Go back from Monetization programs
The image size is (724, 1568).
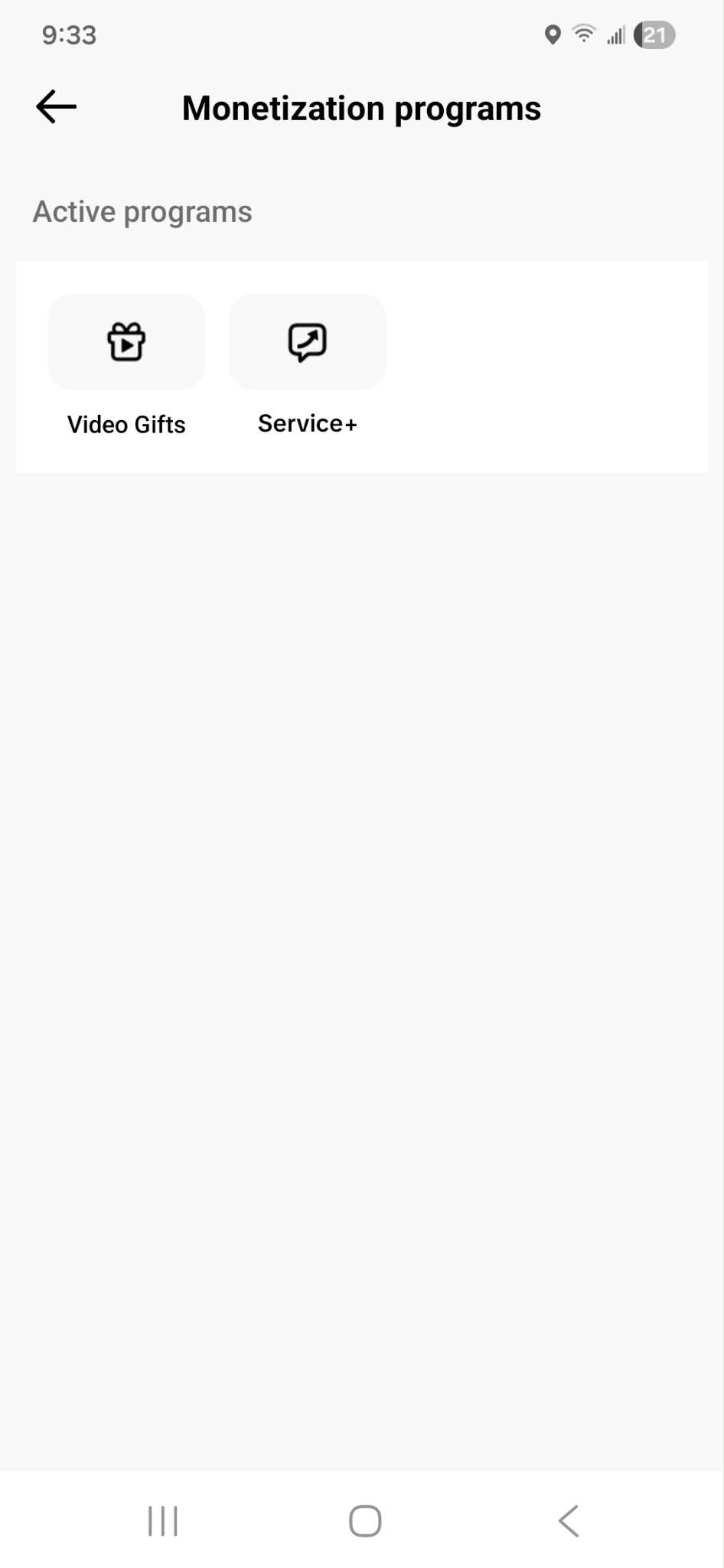(57, 107)
